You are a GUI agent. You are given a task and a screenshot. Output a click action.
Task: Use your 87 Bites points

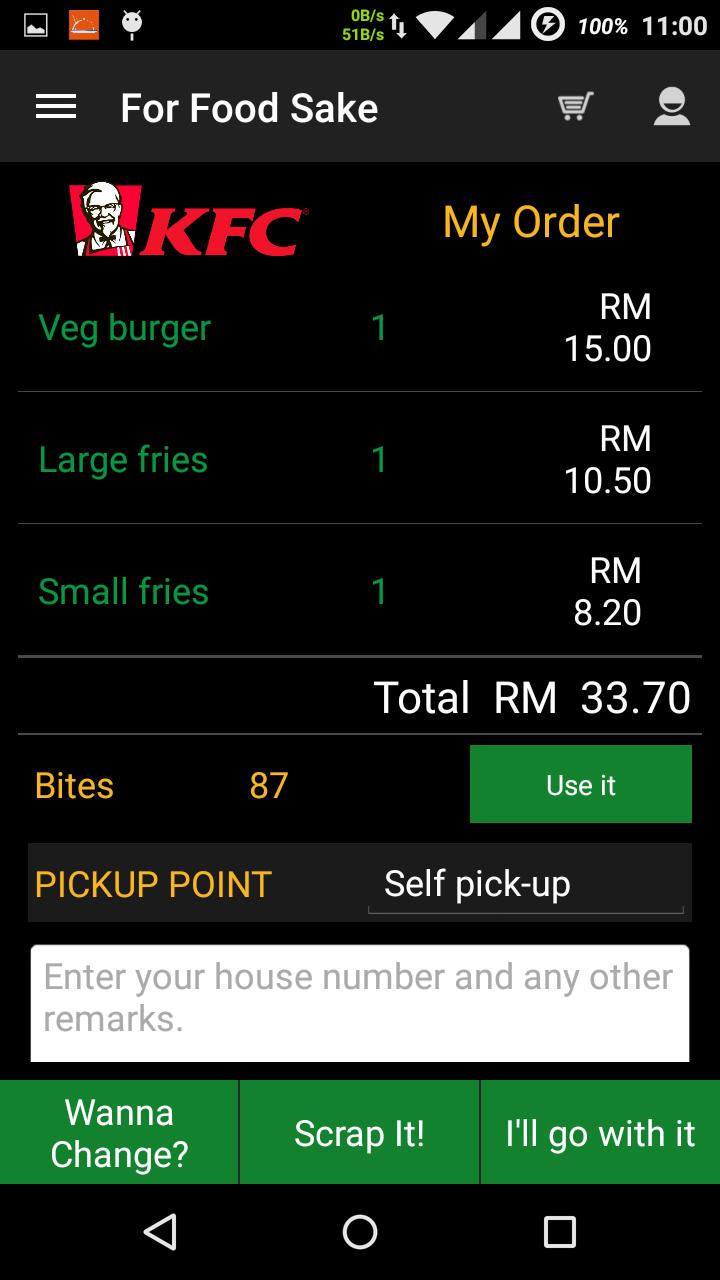580,784
